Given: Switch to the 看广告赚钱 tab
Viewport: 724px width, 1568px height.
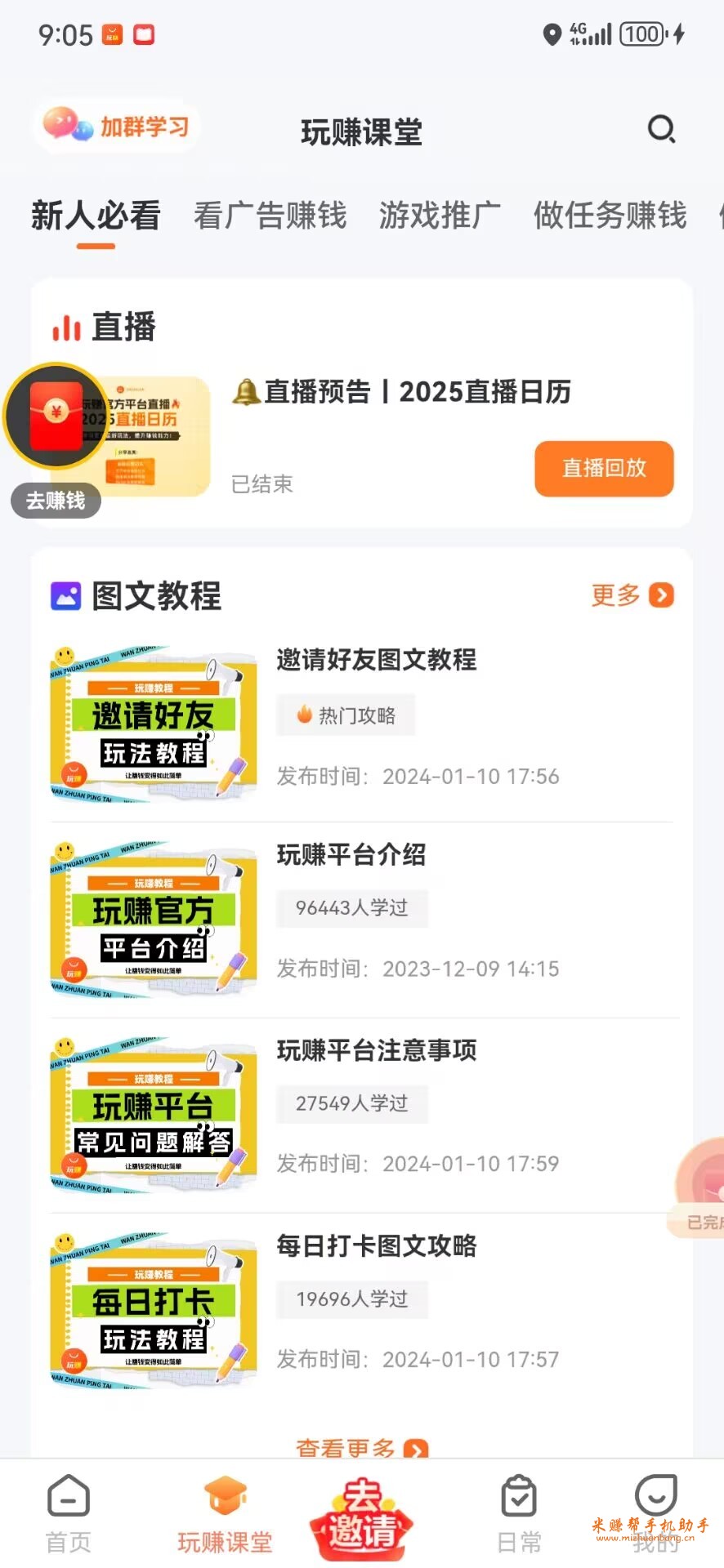Looking at the screenshot, I should [270, 216].
